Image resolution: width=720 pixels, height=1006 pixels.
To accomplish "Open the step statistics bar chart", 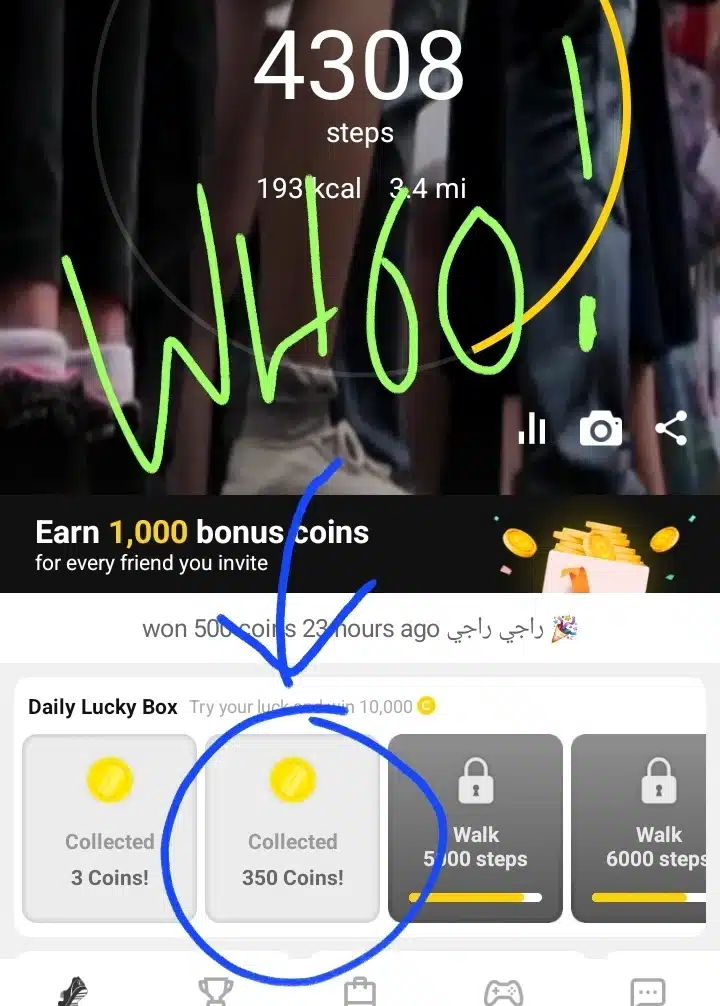I will (x=532, y=429).
